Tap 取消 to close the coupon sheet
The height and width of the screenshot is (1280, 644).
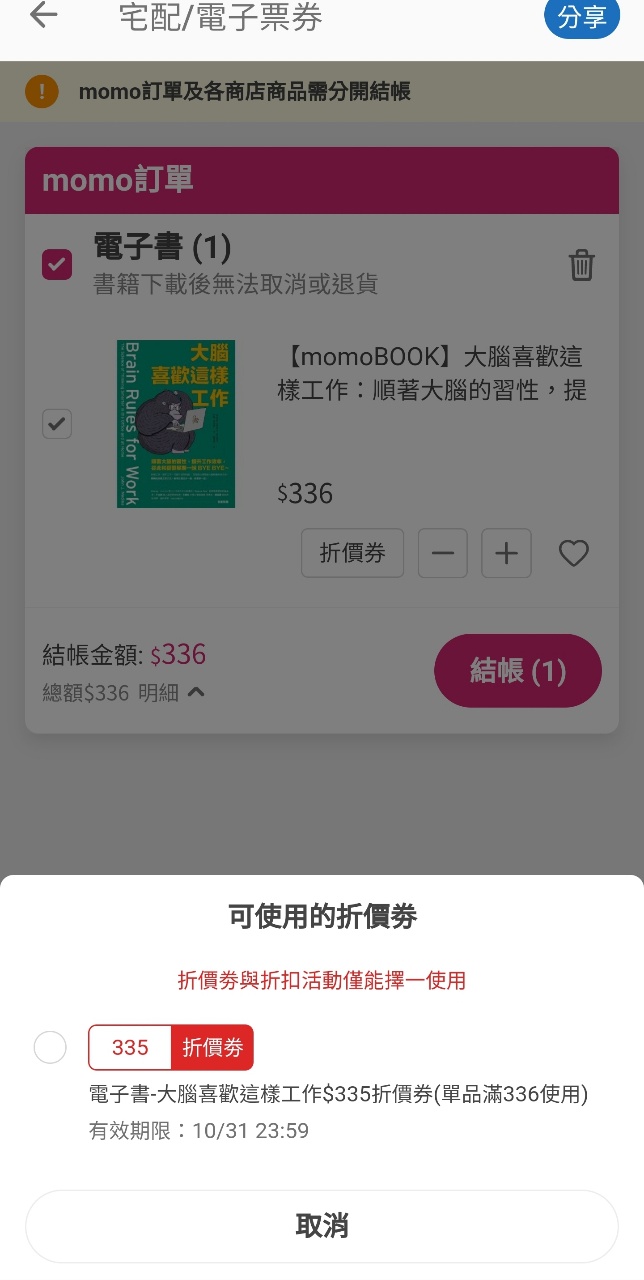[x=322, y=1226]
